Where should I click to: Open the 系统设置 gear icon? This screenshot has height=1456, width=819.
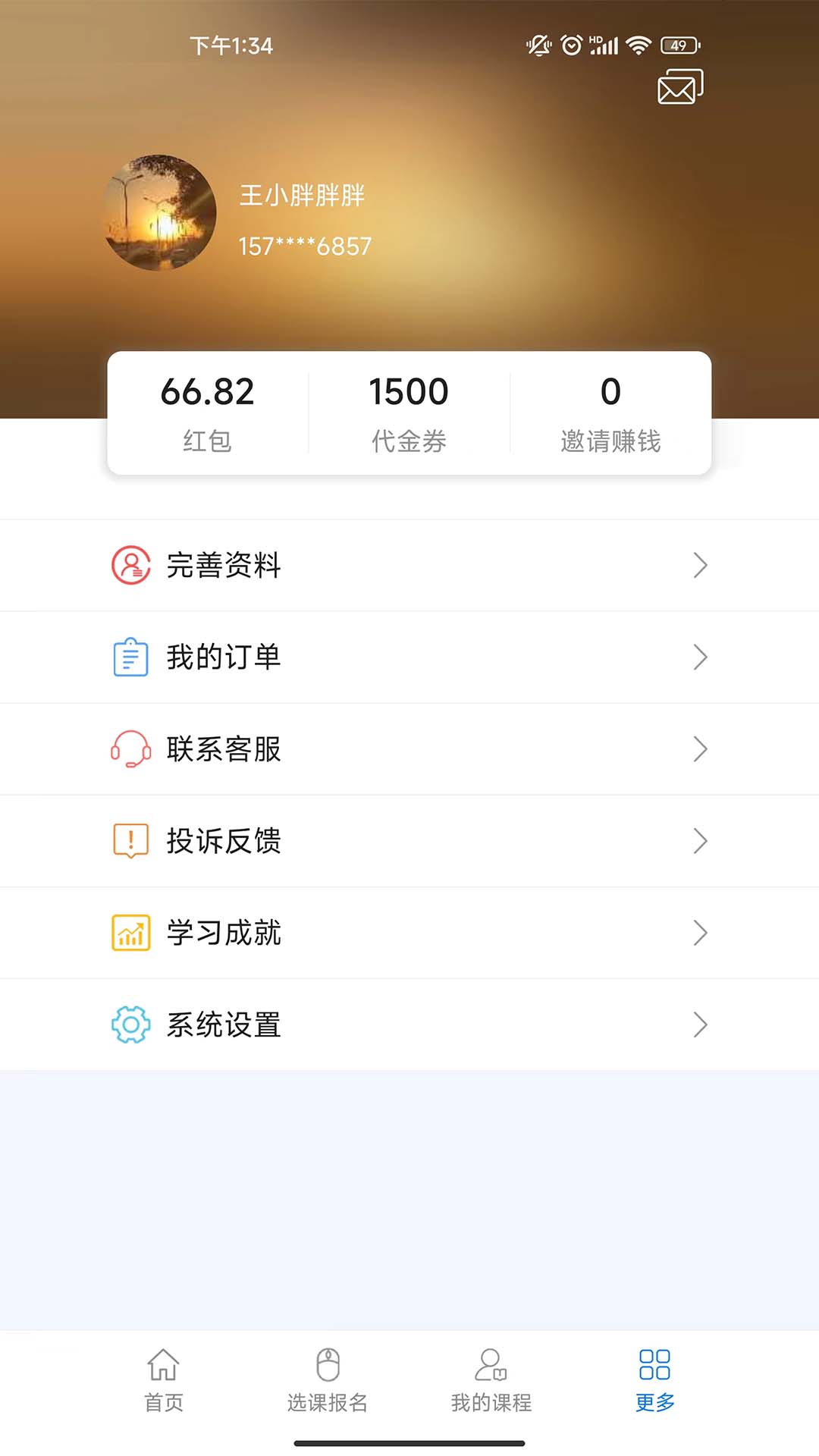130,1025
